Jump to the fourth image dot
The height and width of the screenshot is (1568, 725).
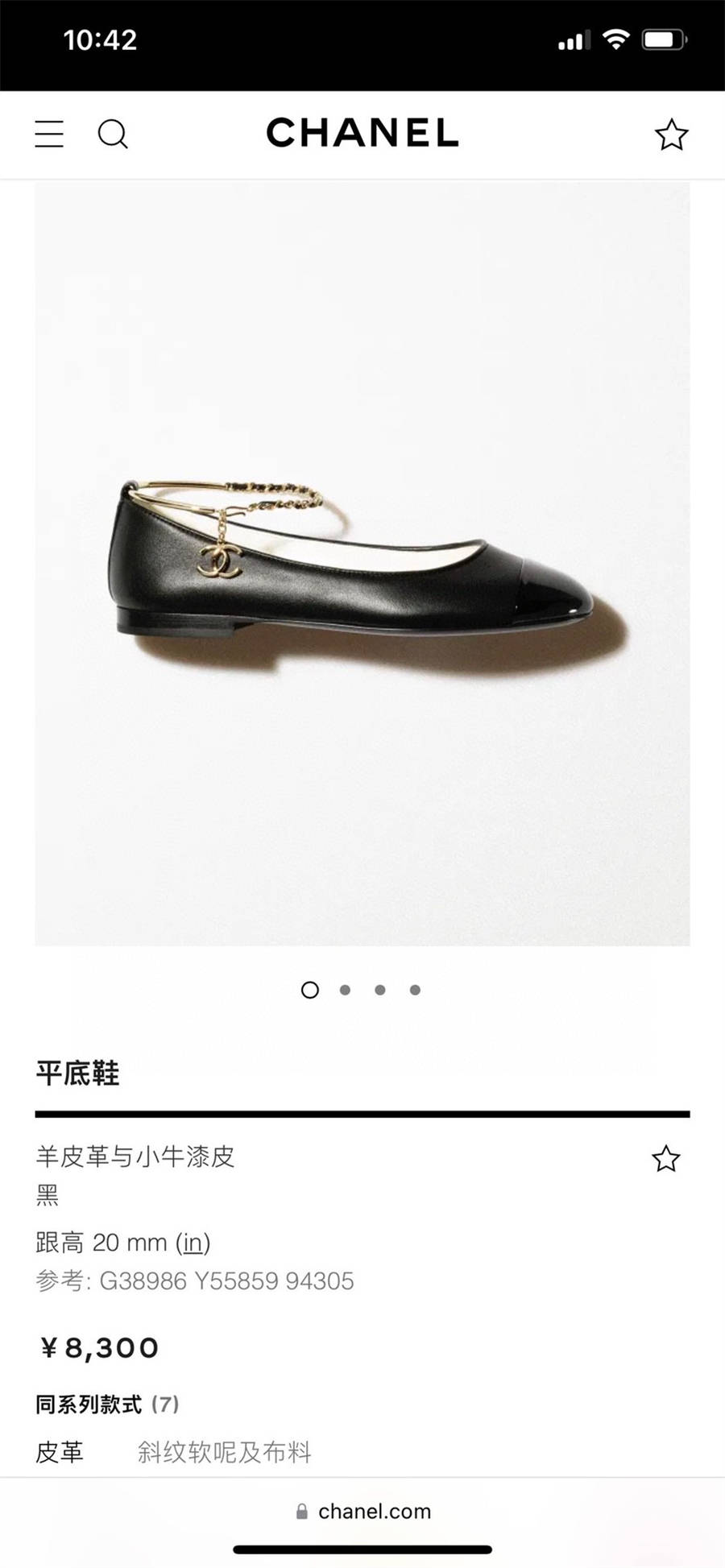click(415, 990)
